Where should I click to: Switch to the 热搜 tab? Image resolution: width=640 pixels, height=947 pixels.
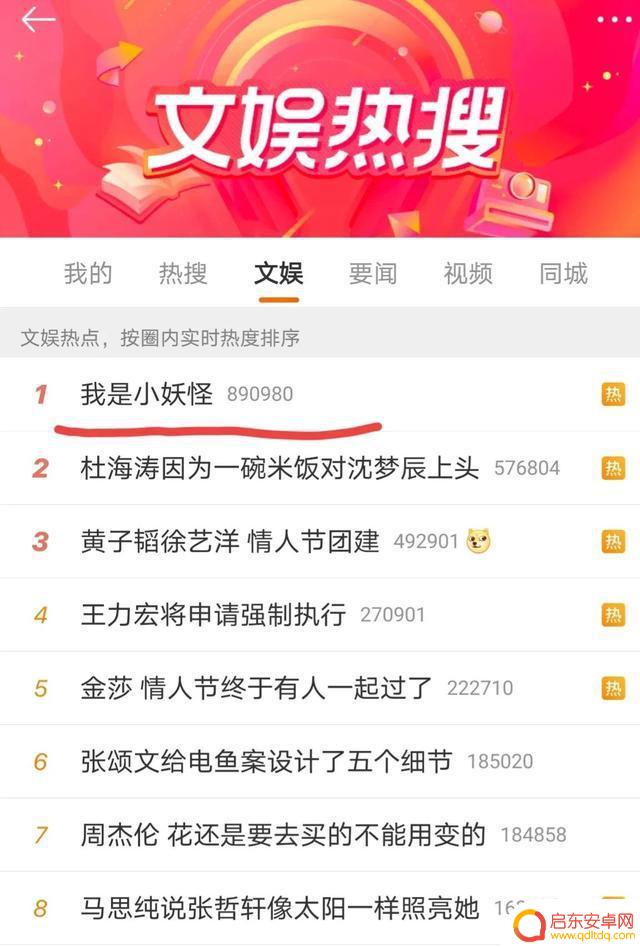pyautogui.click(x=183, y=273)
